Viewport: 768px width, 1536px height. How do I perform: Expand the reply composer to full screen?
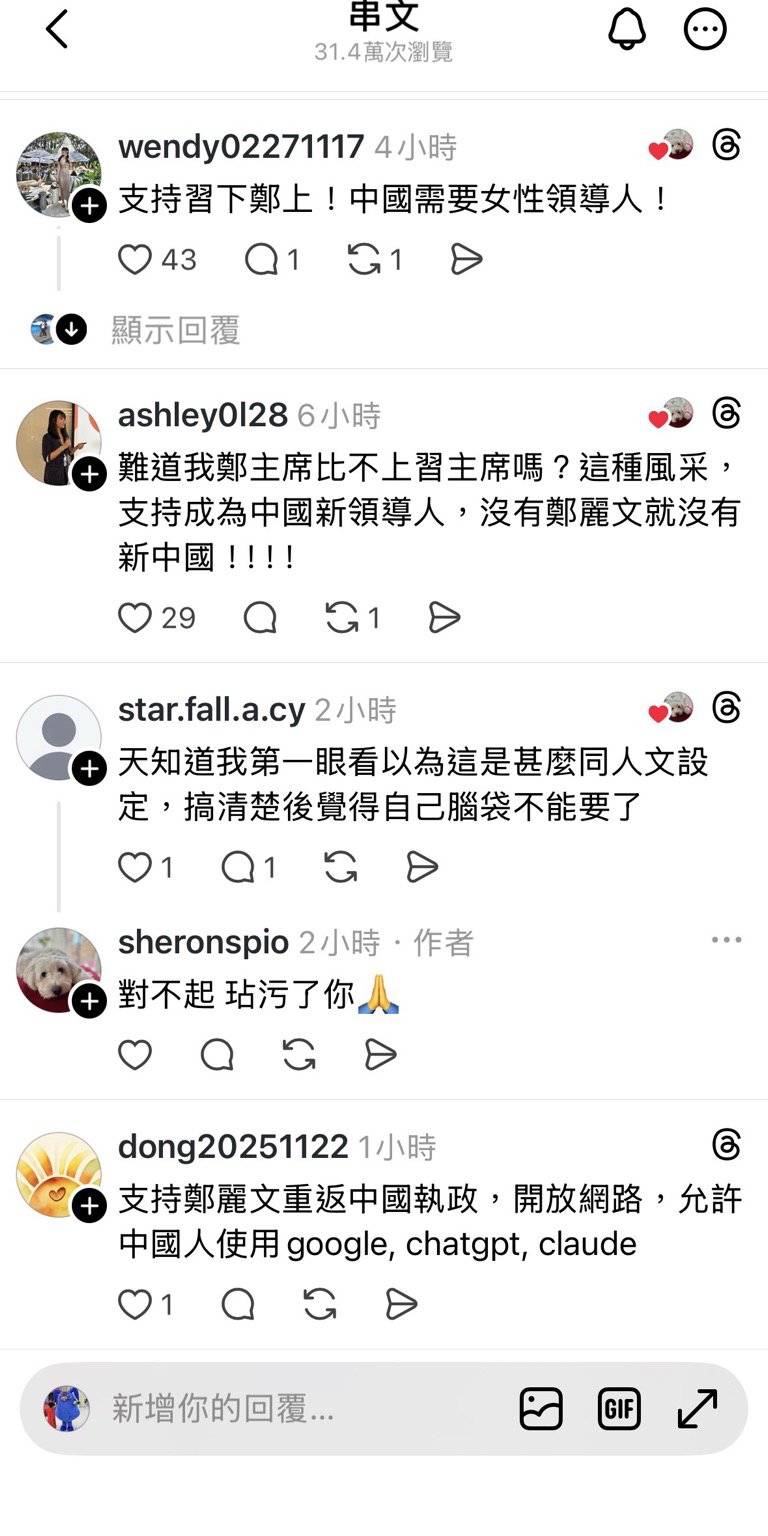[x=697, y=1409]
